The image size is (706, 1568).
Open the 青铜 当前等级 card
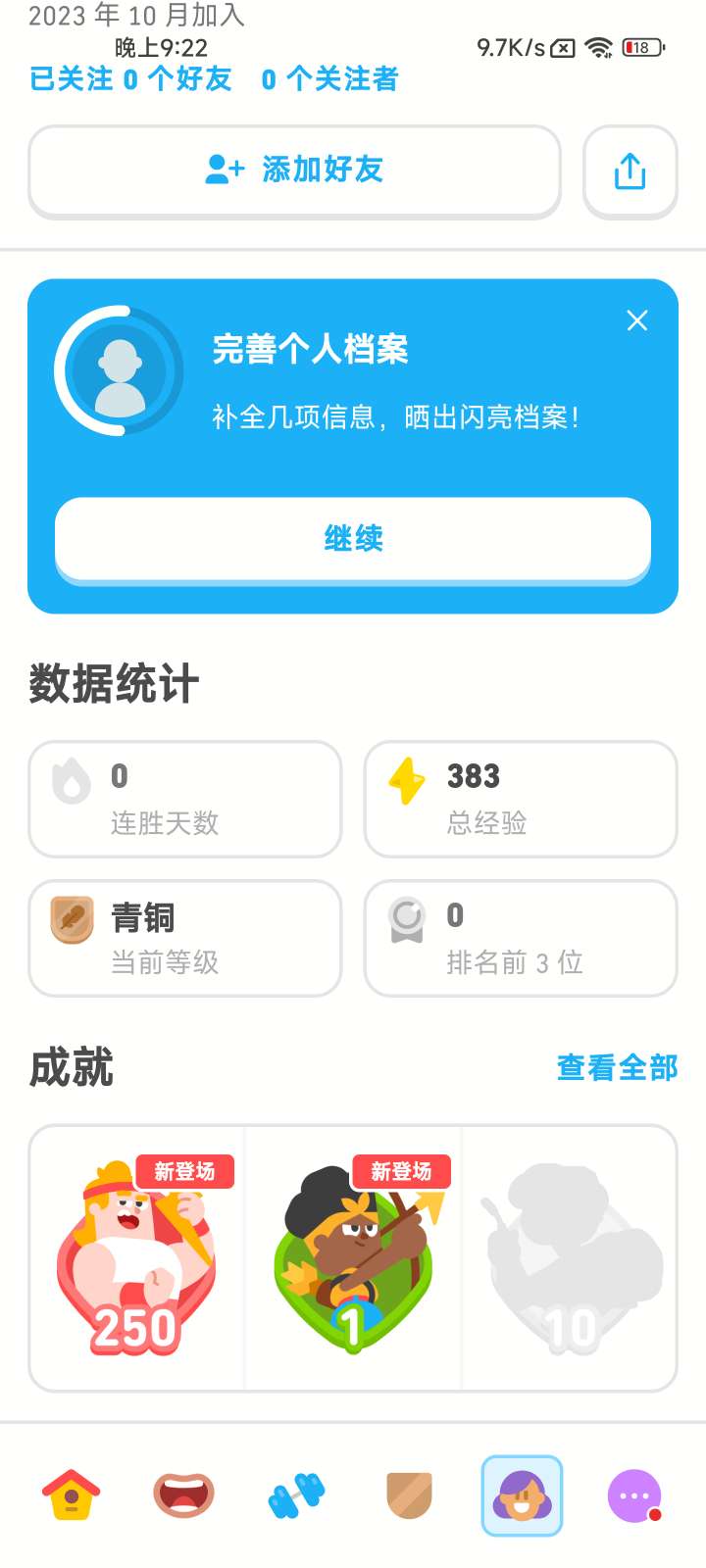tap(184, 938)
